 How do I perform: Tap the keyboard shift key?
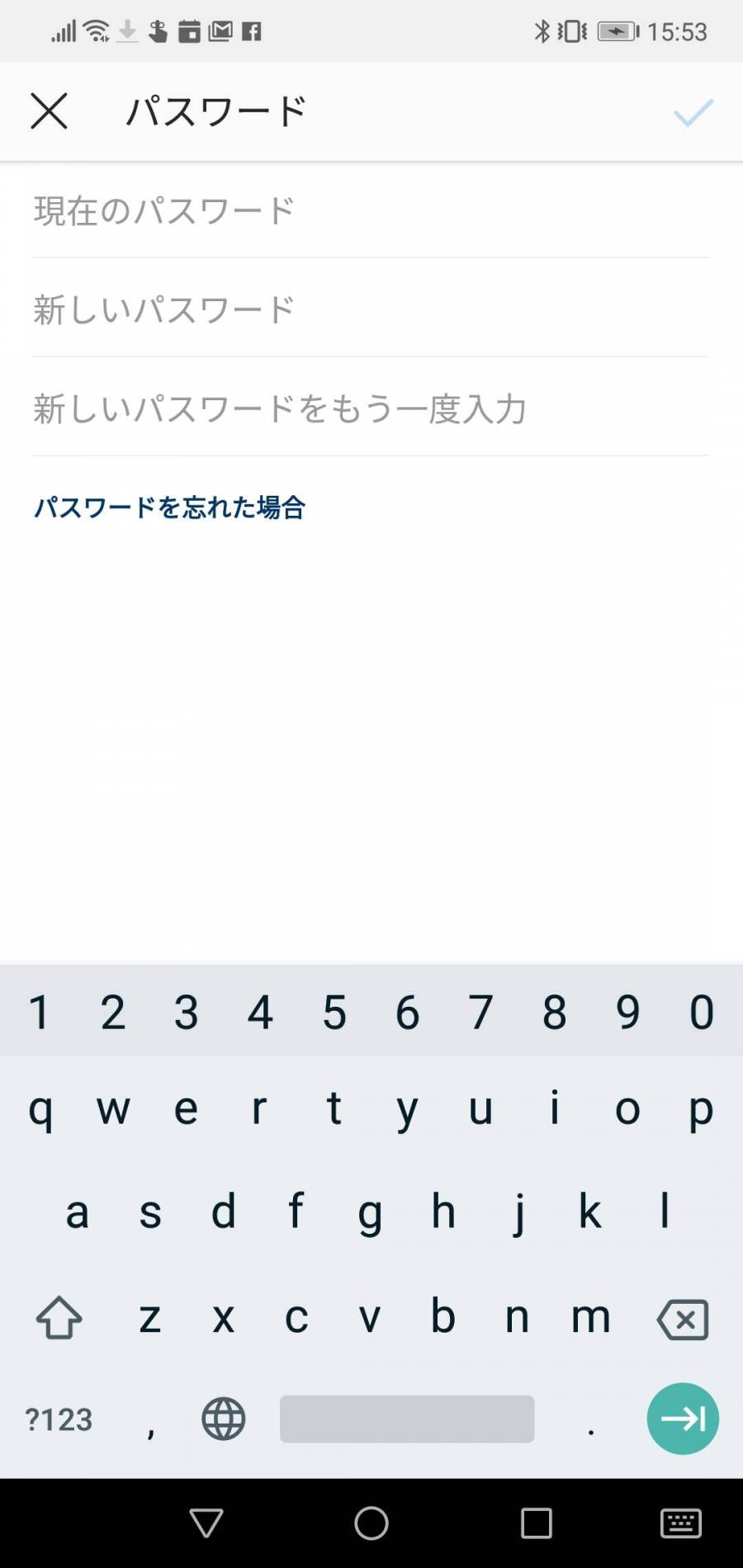click(x=59, y=1317)
